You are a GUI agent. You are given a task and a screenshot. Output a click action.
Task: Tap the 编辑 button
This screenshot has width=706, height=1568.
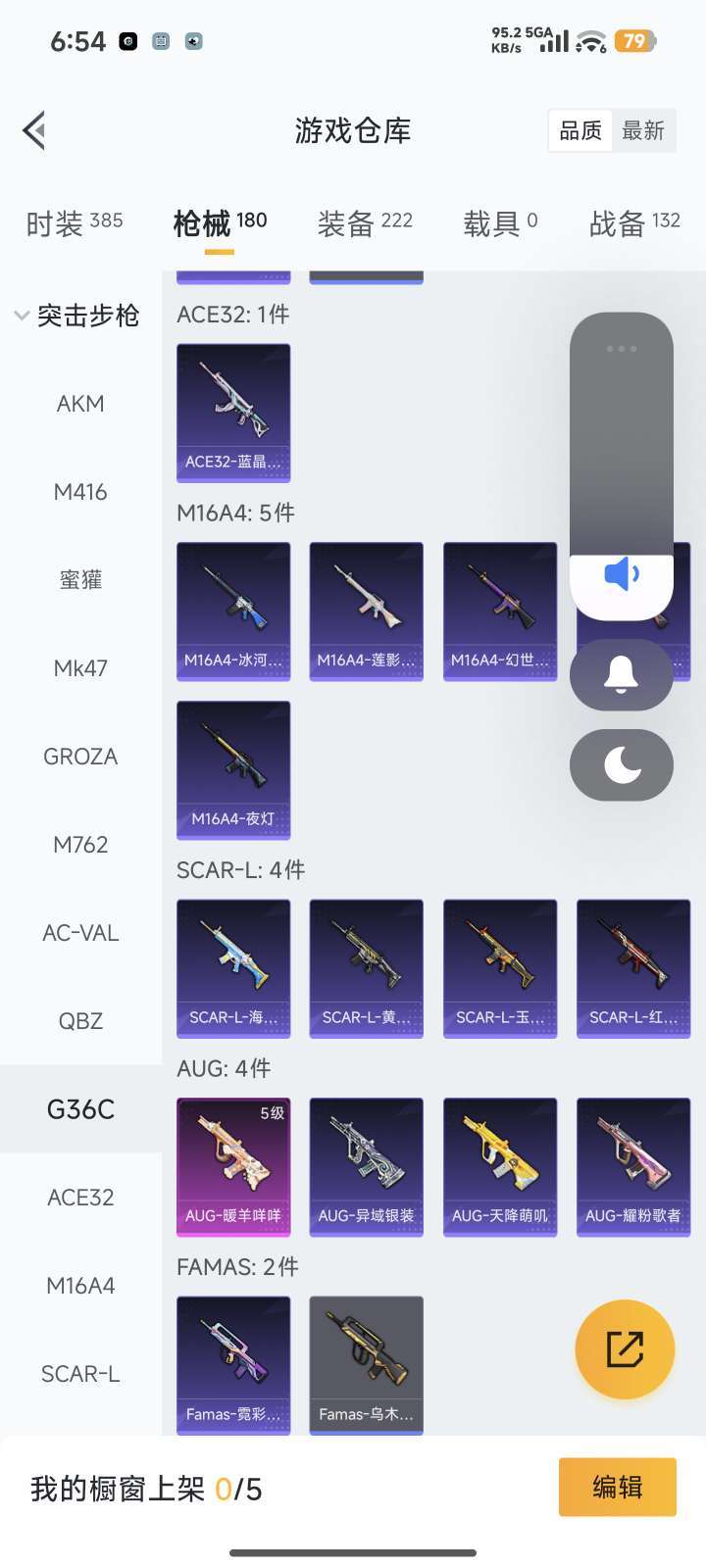point(617,1487)
